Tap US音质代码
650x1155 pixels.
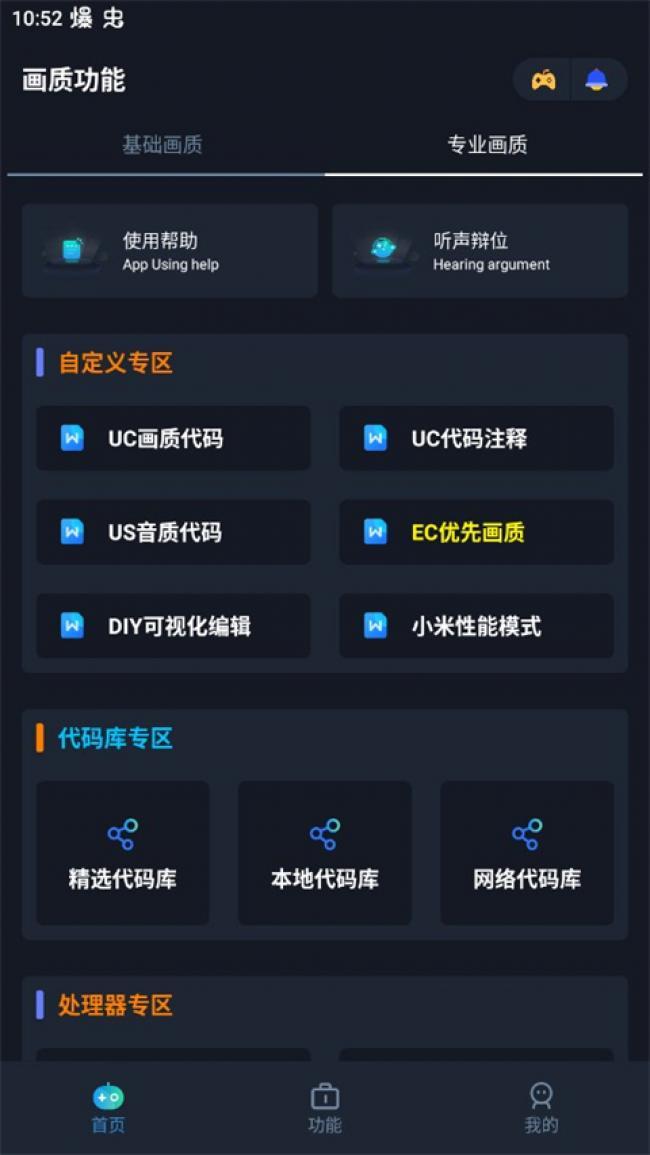tap(173, 532)
